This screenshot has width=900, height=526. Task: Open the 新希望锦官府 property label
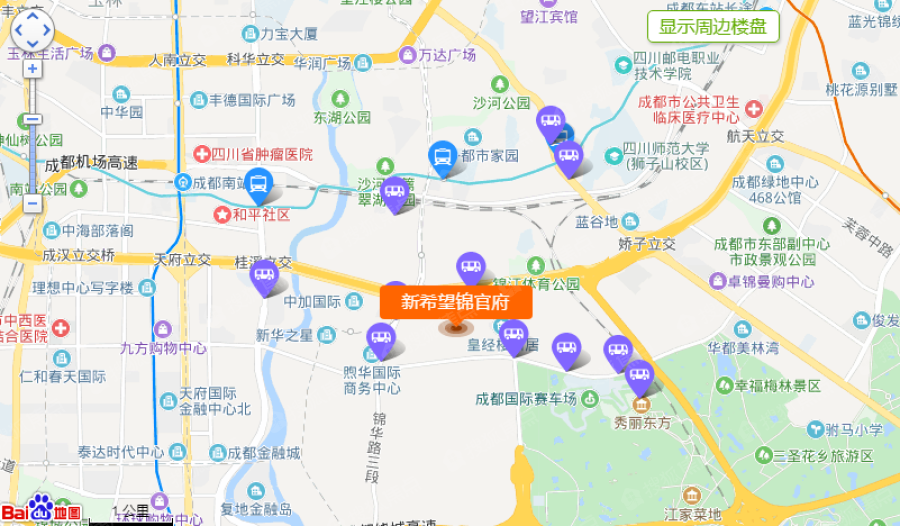click(x=456, y=302)
